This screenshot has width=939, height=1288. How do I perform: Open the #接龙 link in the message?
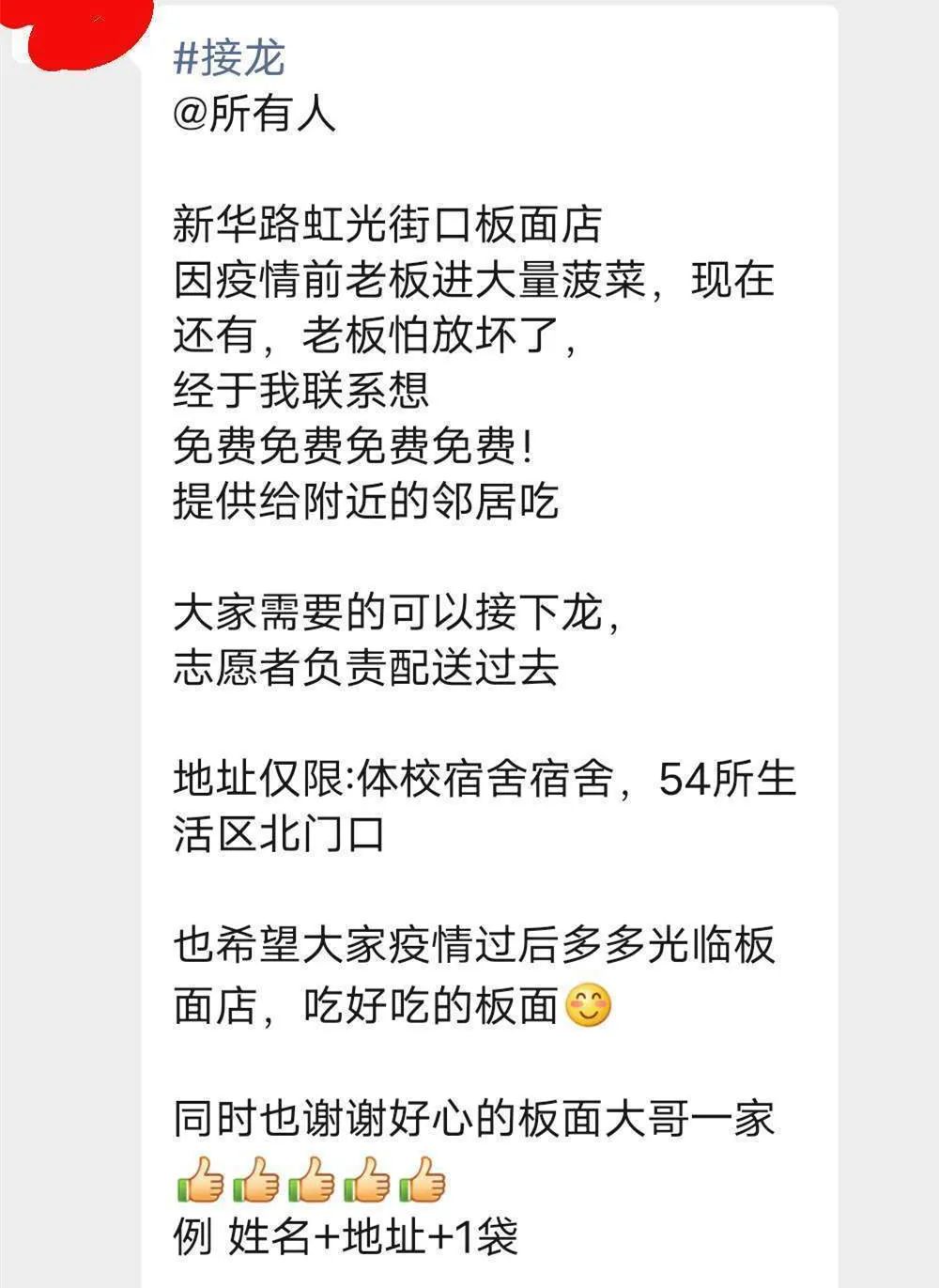(229, 58)
